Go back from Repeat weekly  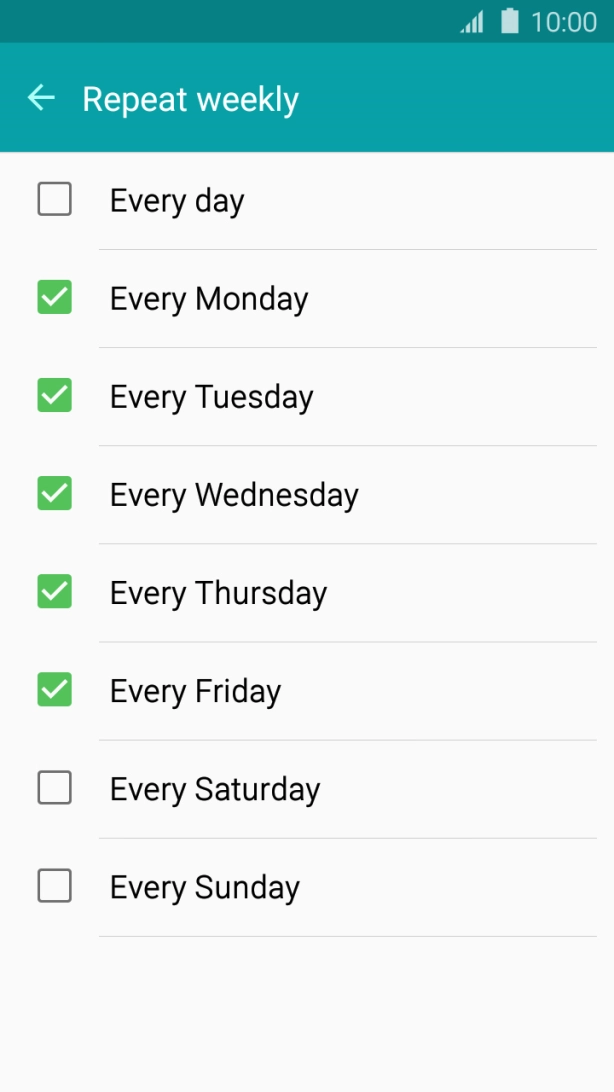click(x=41, y=98)
